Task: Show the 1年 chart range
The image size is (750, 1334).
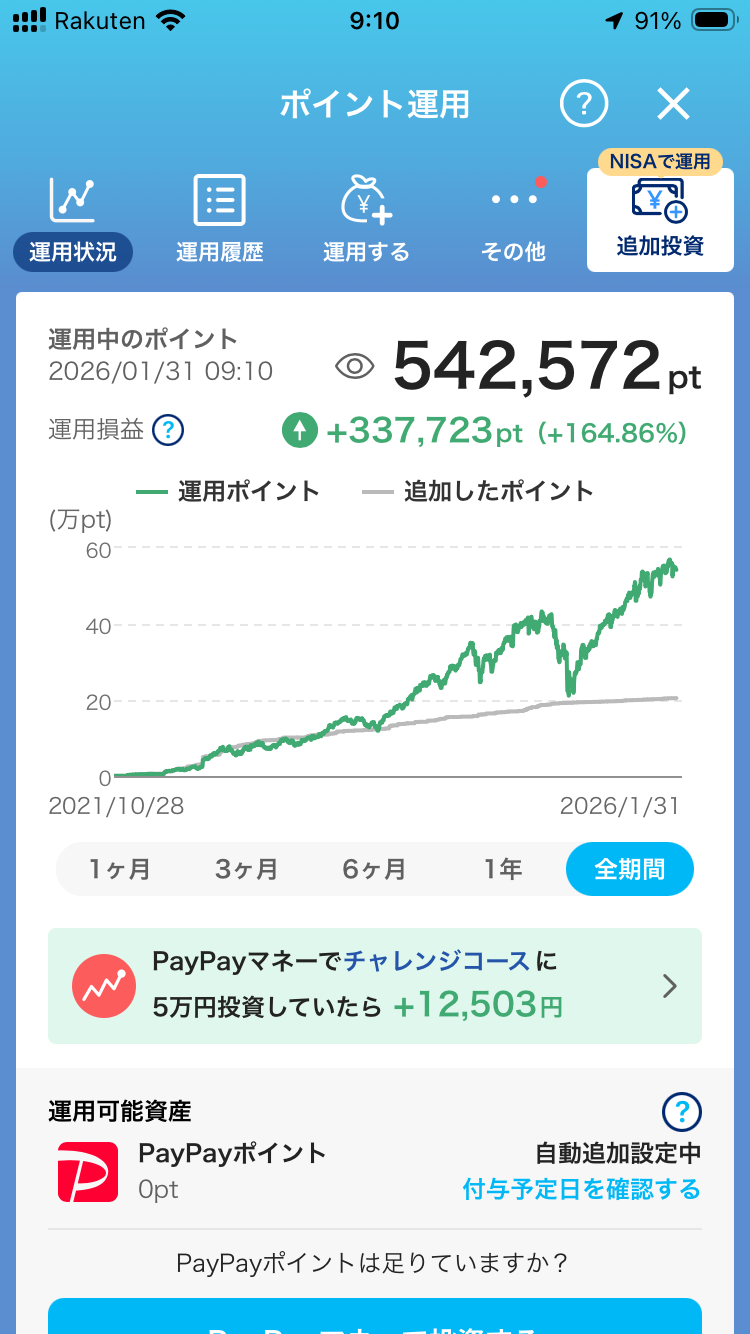Action: [503, 869]
